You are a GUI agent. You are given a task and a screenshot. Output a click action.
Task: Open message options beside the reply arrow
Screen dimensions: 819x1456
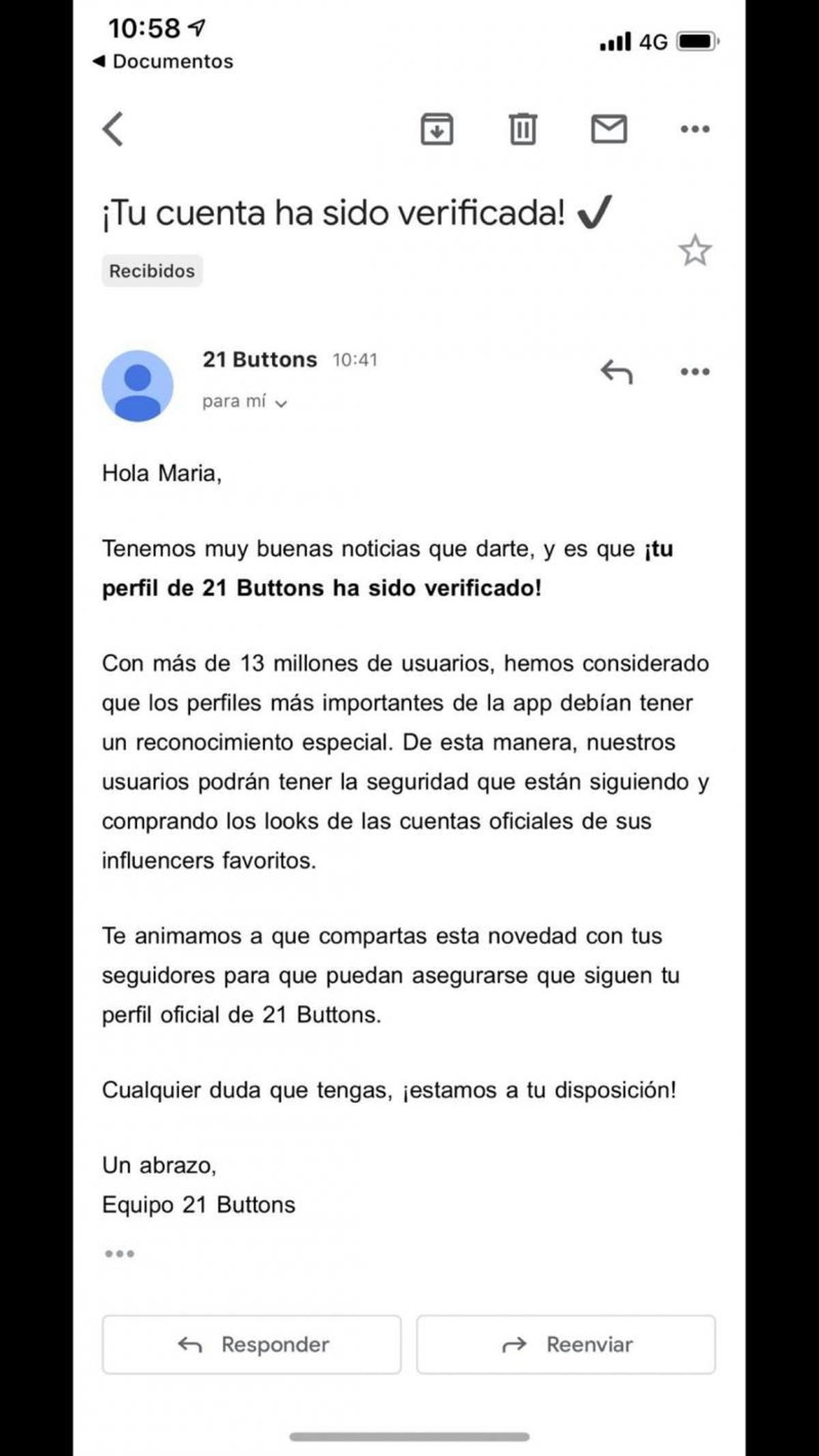point(695,373)
